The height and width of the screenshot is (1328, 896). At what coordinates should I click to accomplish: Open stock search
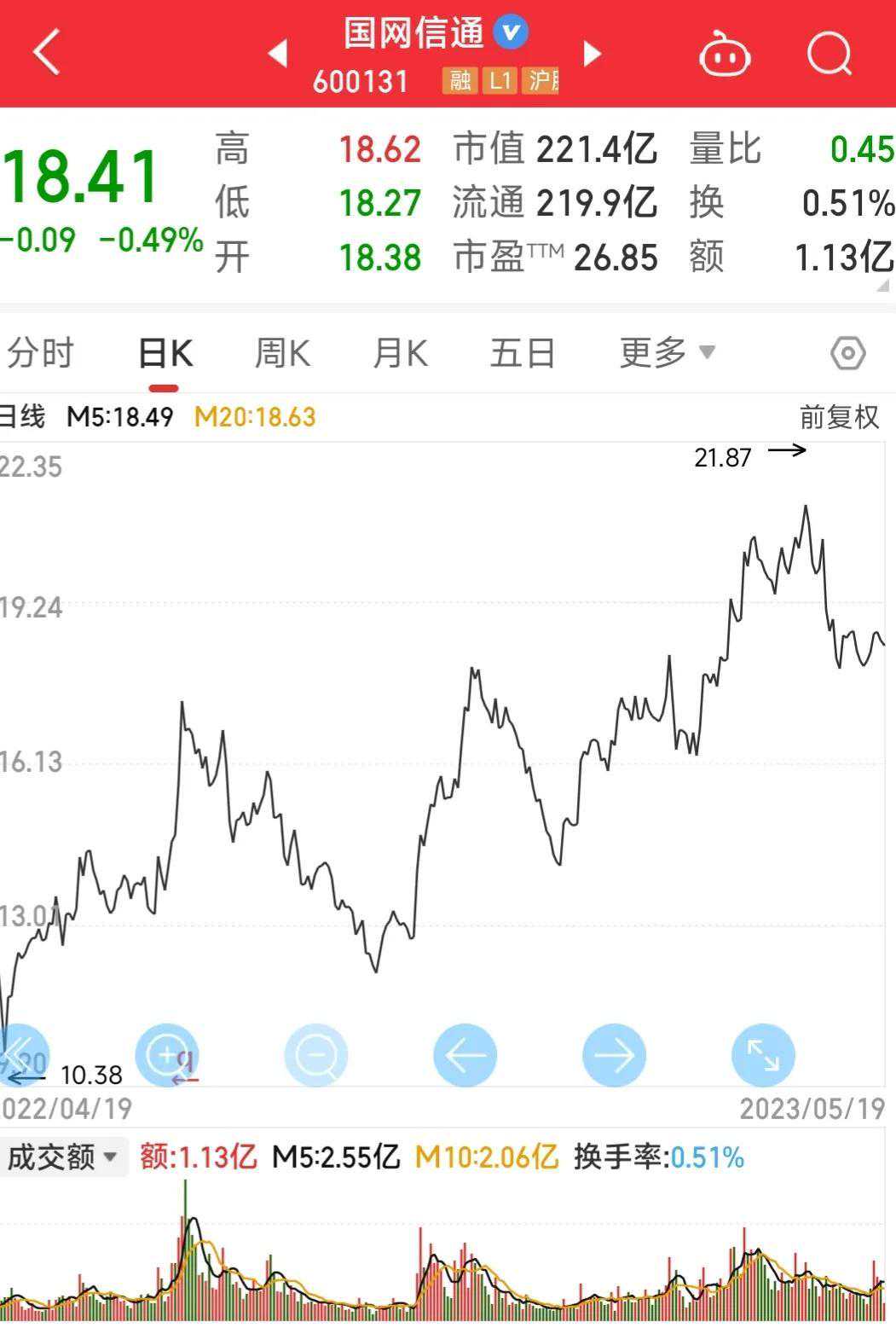click(x=829, y=55)
